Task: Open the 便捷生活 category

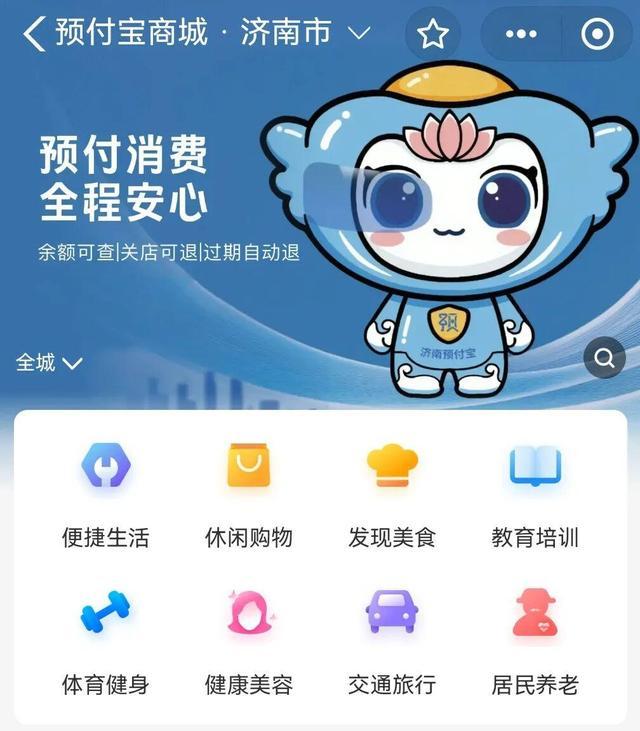Action: [x=106, y=495]
